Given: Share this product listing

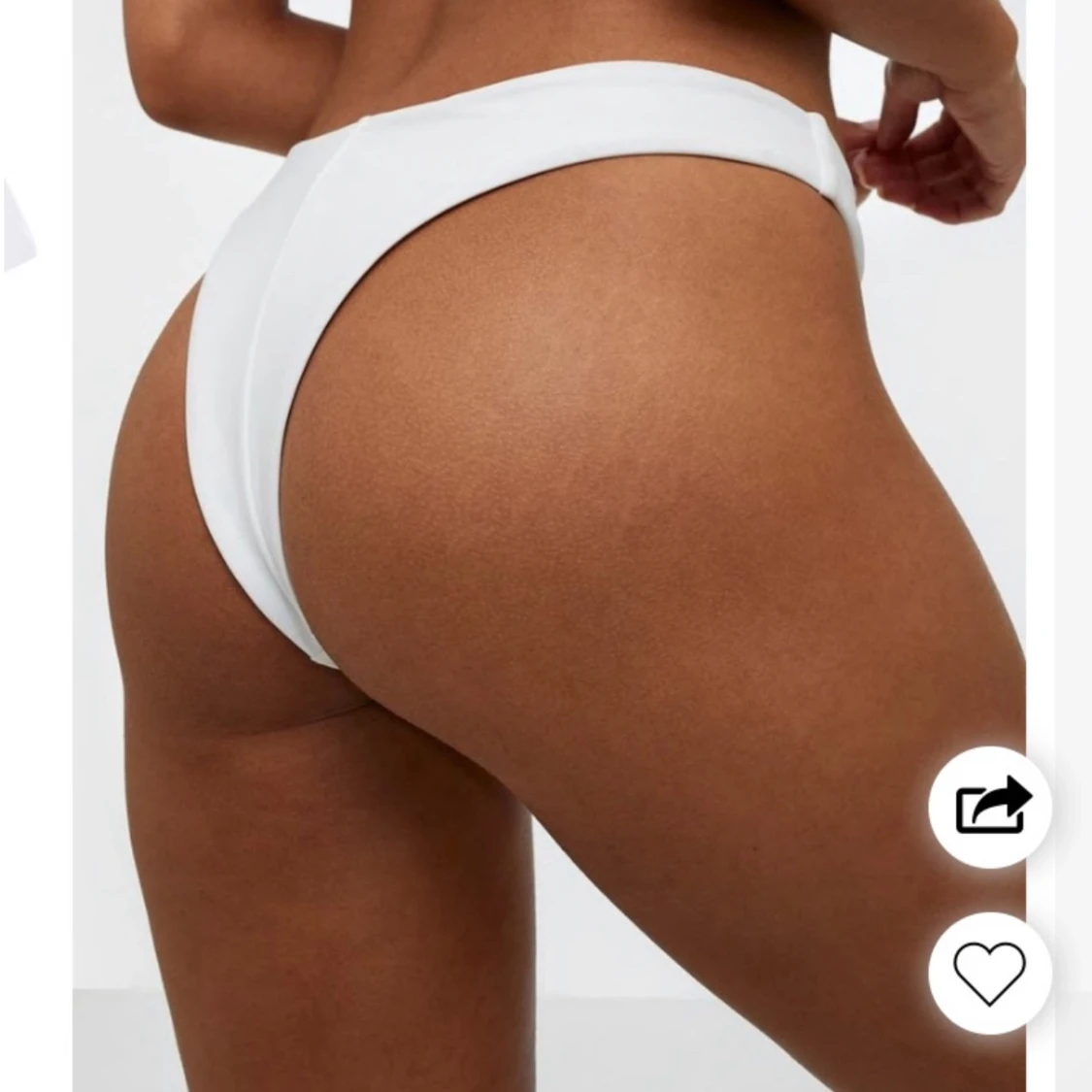Looking at the screenshot, I should (x=989, y=808).
